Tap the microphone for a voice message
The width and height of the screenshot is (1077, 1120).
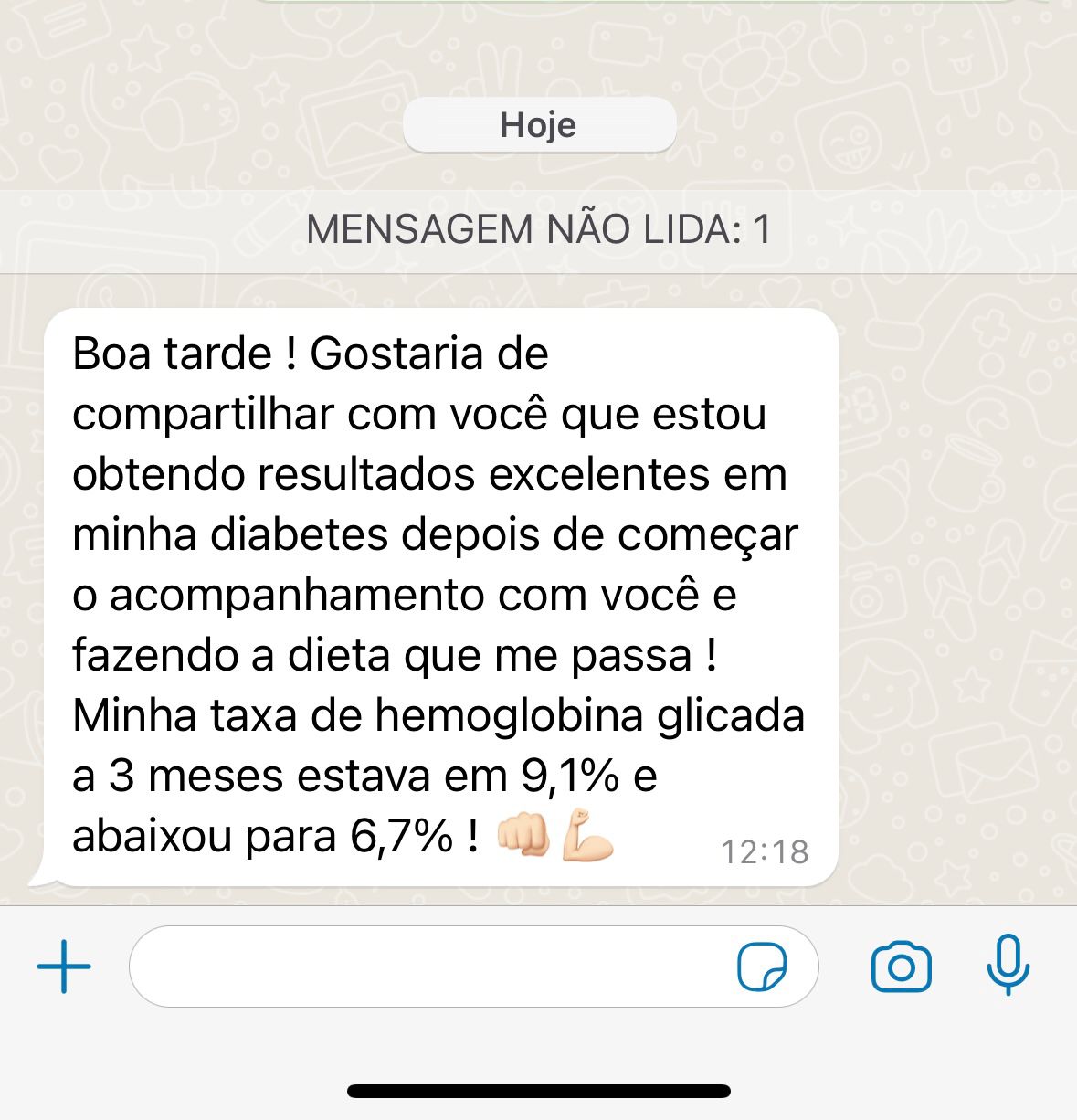1008,966
